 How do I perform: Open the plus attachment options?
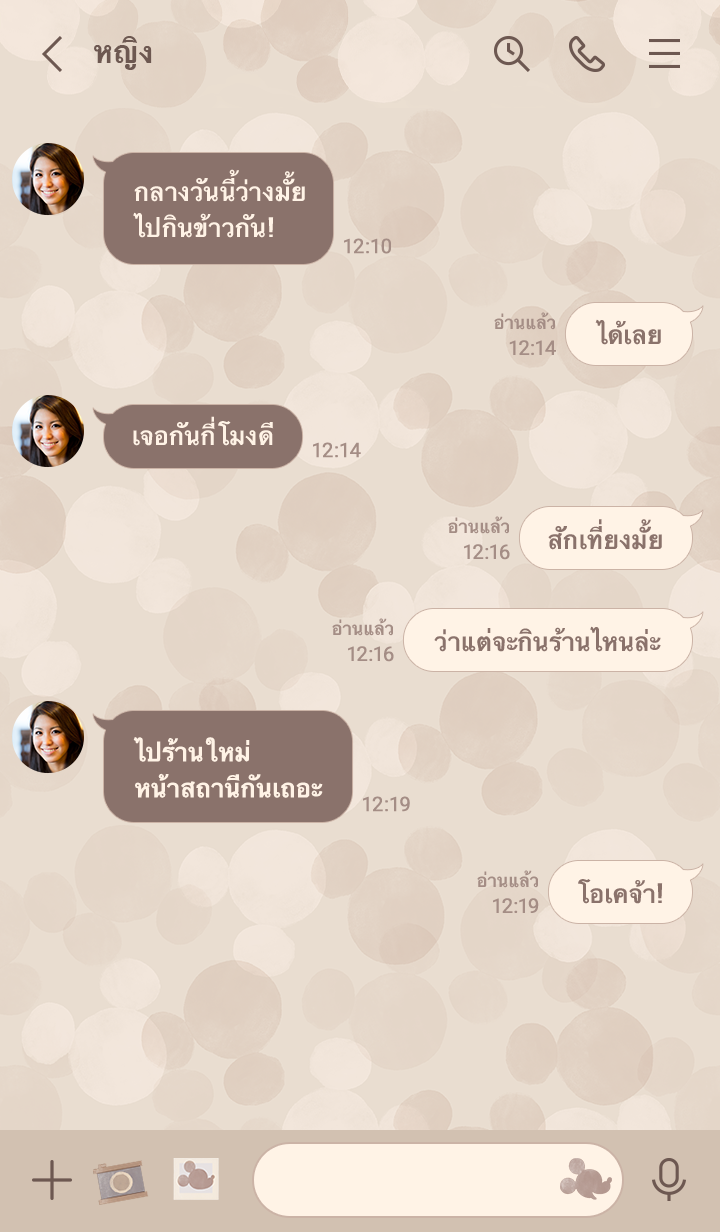[51, 1181]
